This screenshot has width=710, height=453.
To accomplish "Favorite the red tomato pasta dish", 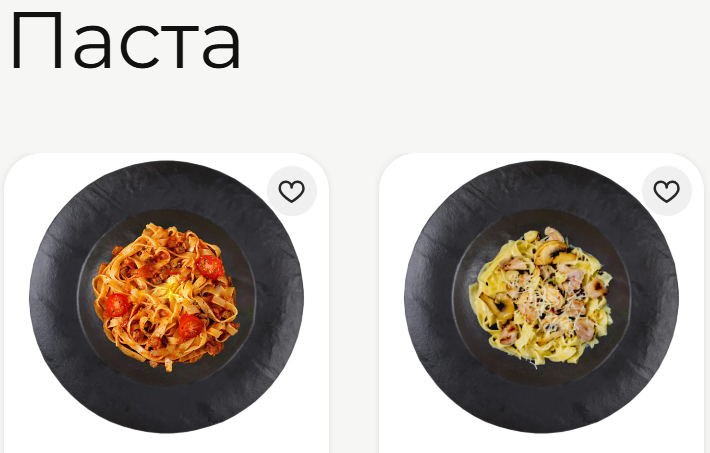I will (x=291, y=191).
